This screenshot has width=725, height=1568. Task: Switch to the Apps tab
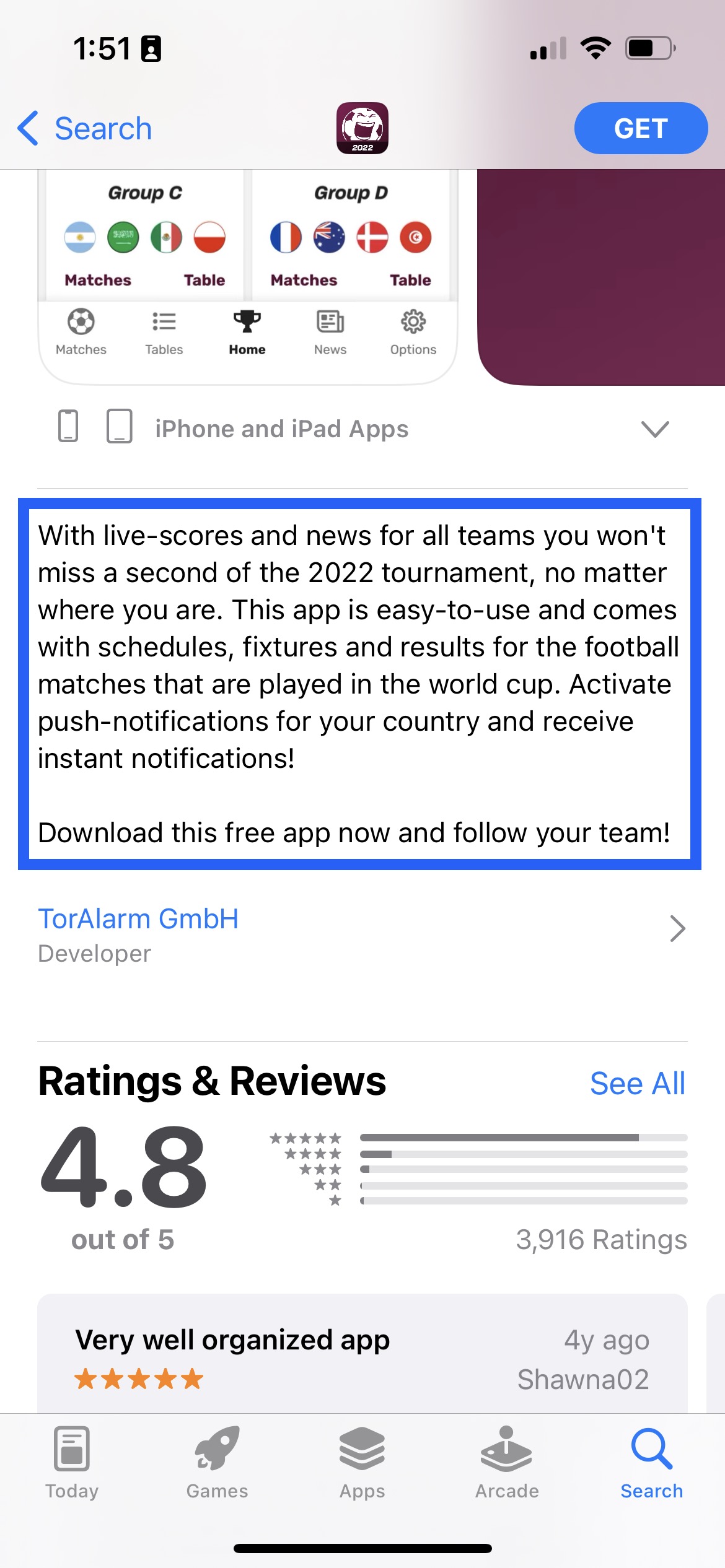pyautogui.click(x=362, y=1463)
